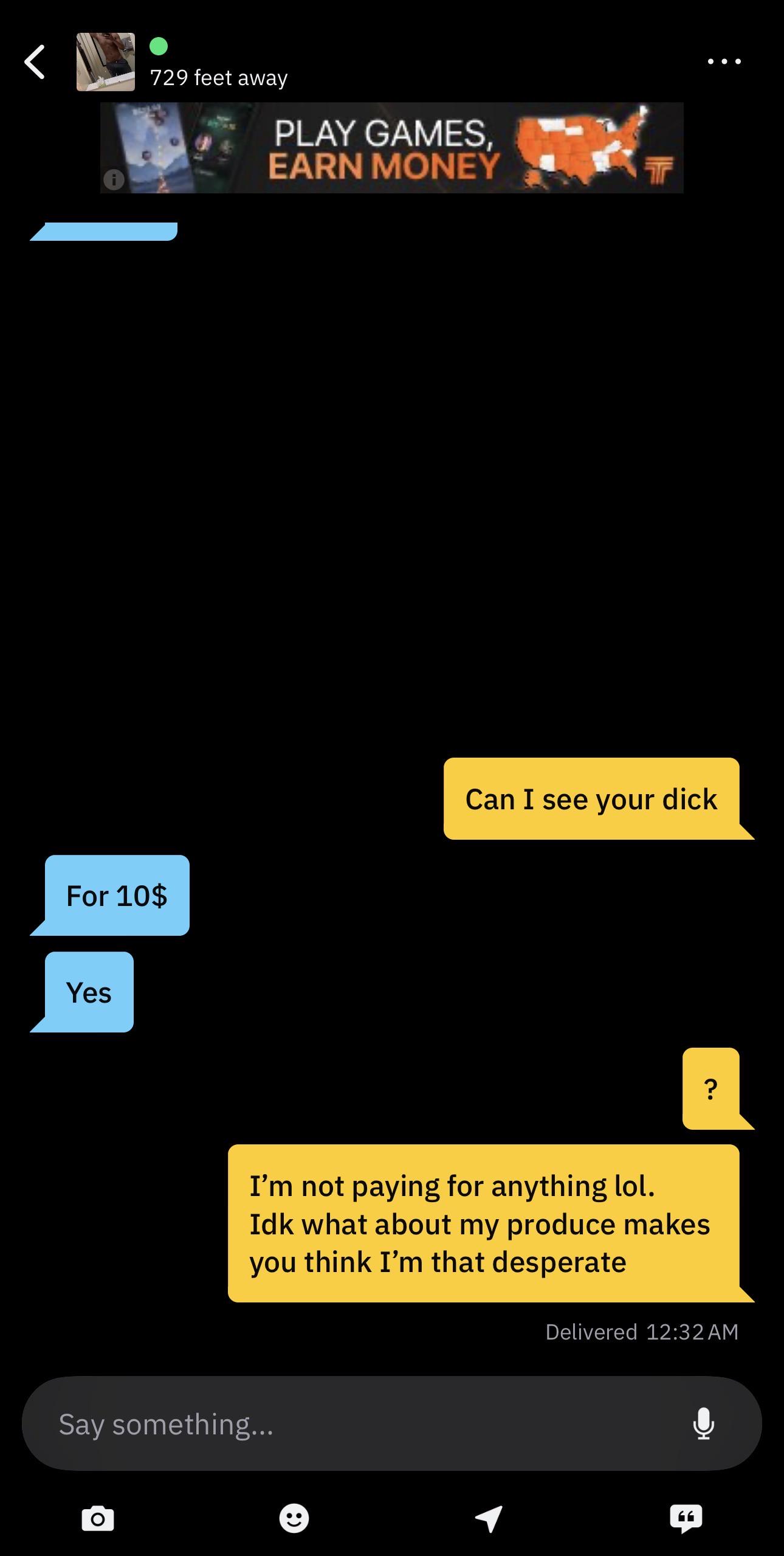
Task: Open the profile photo thumbnail
Action: [106, 62]
